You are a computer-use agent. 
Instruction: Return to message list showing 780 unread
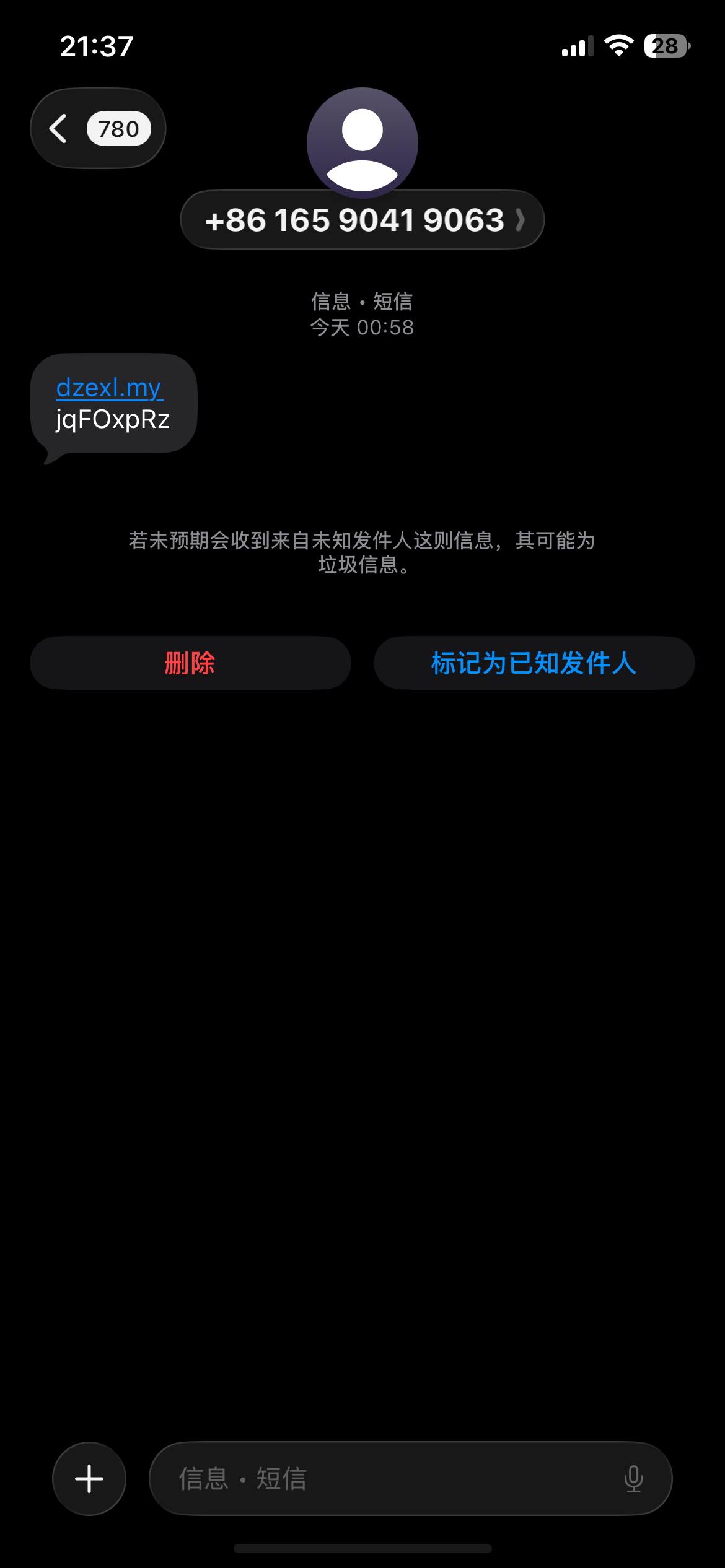click(119, 128)
